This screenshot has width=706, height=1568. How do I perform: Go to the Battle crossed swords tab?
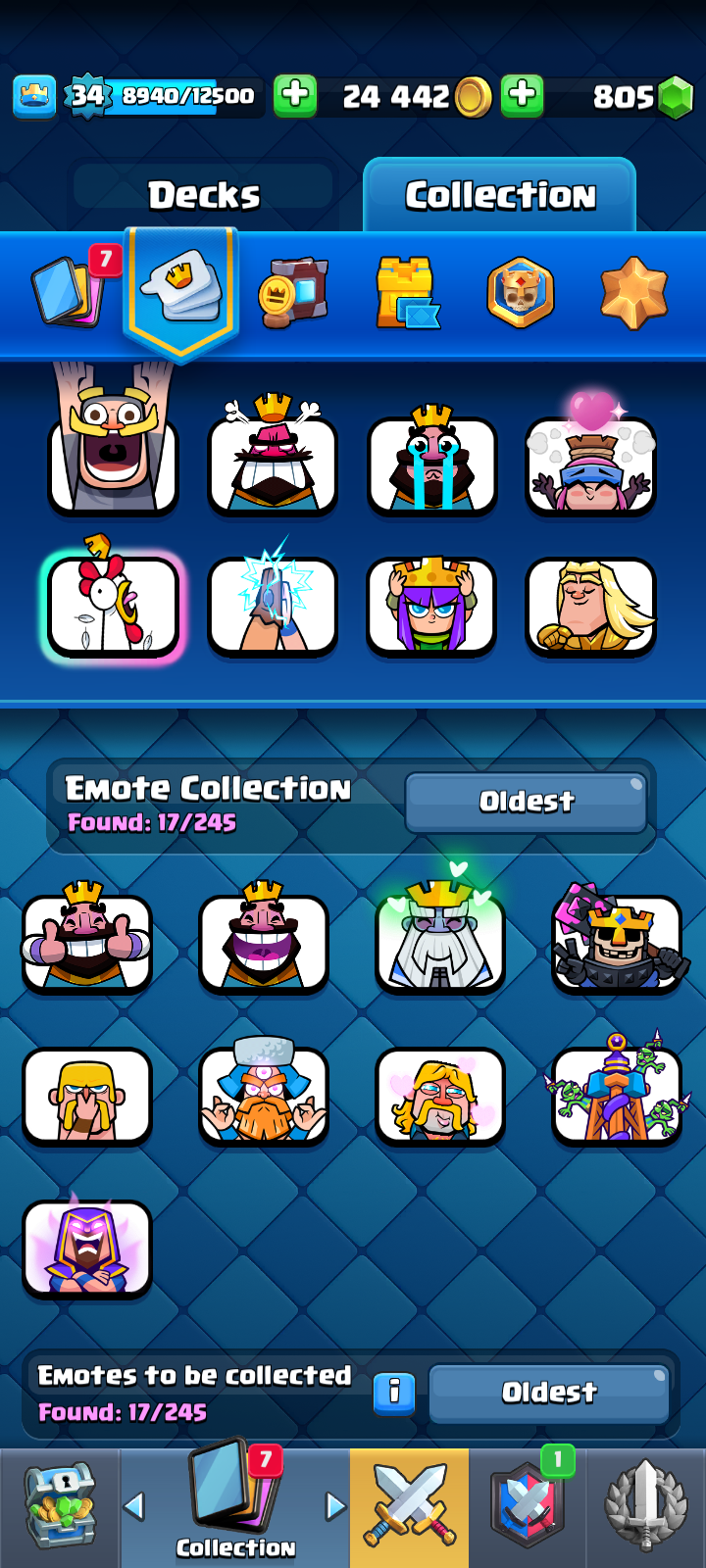click(x=410, y=1507)
